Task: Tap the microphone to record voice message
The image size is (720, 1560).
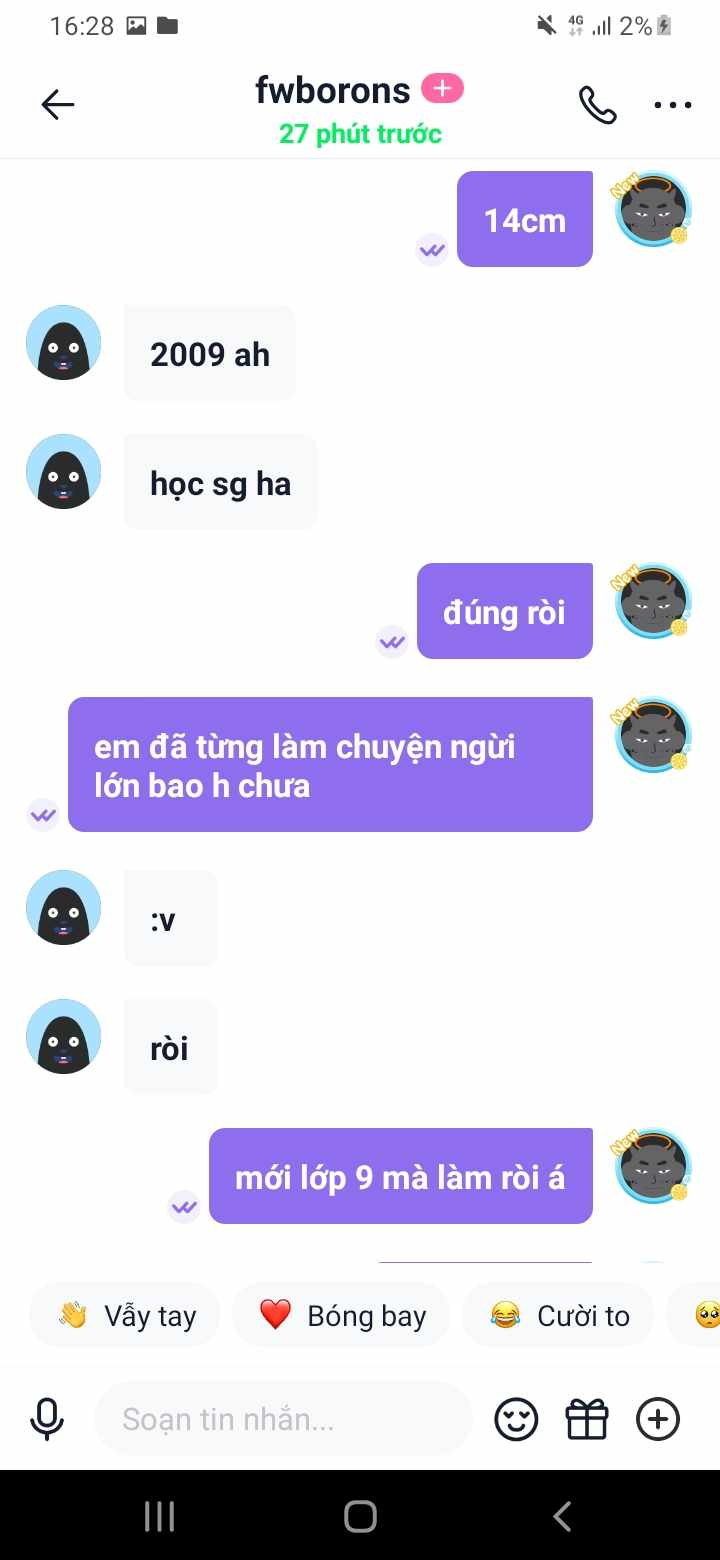Action: click(x=47, y=1419)
